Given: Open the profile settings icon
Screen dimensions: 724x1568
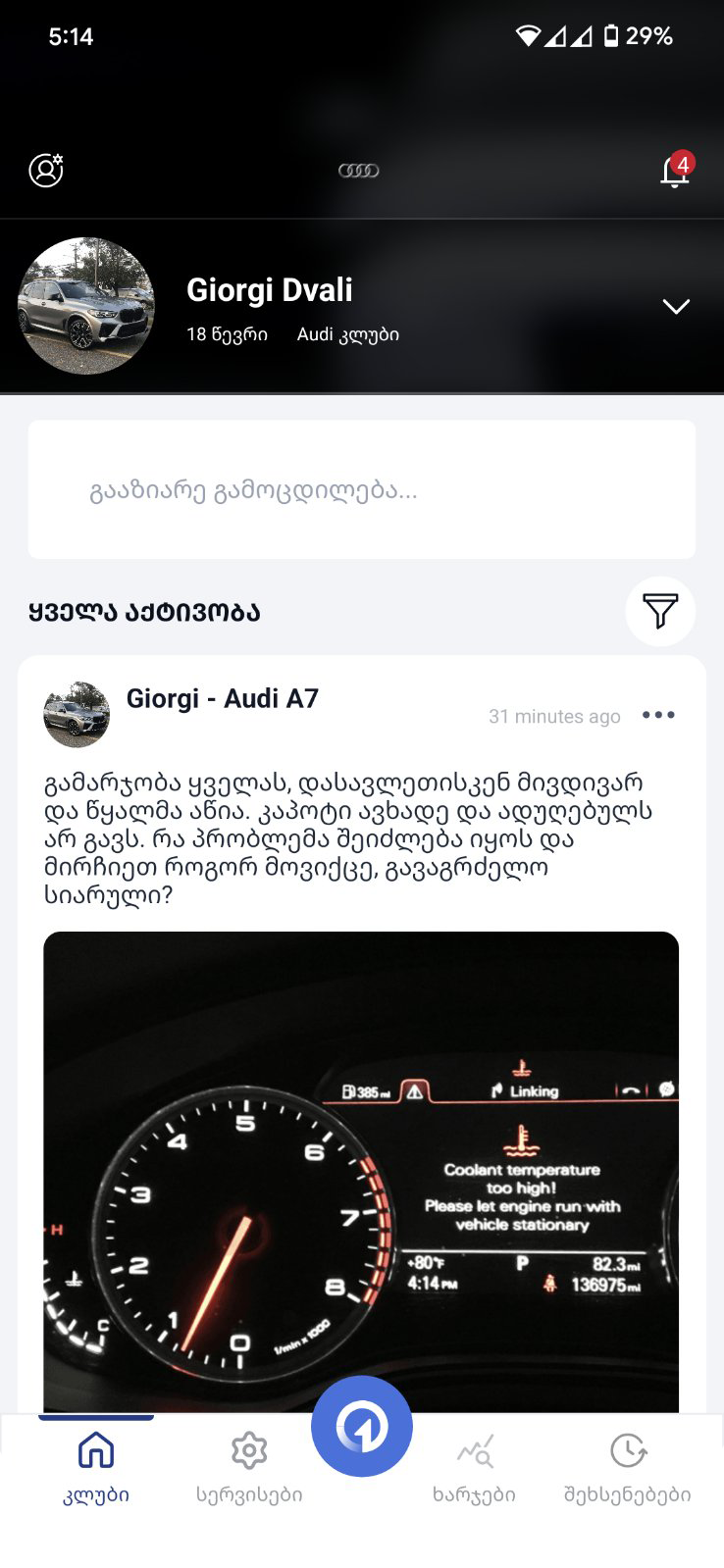Looking at the screenshot, I should pos(45,171).
